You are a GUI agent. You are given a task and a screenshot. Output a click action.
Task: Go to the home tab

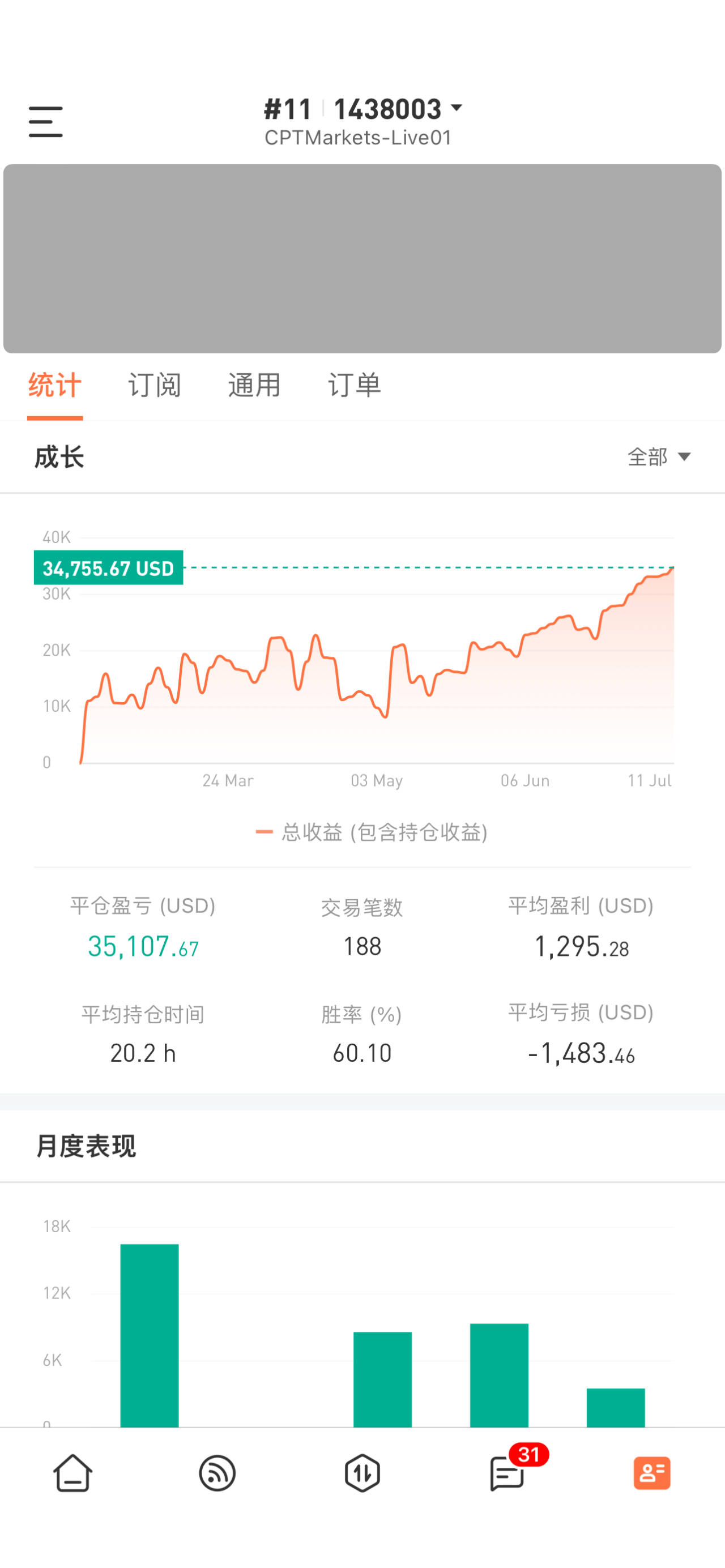click(73, 1473)
